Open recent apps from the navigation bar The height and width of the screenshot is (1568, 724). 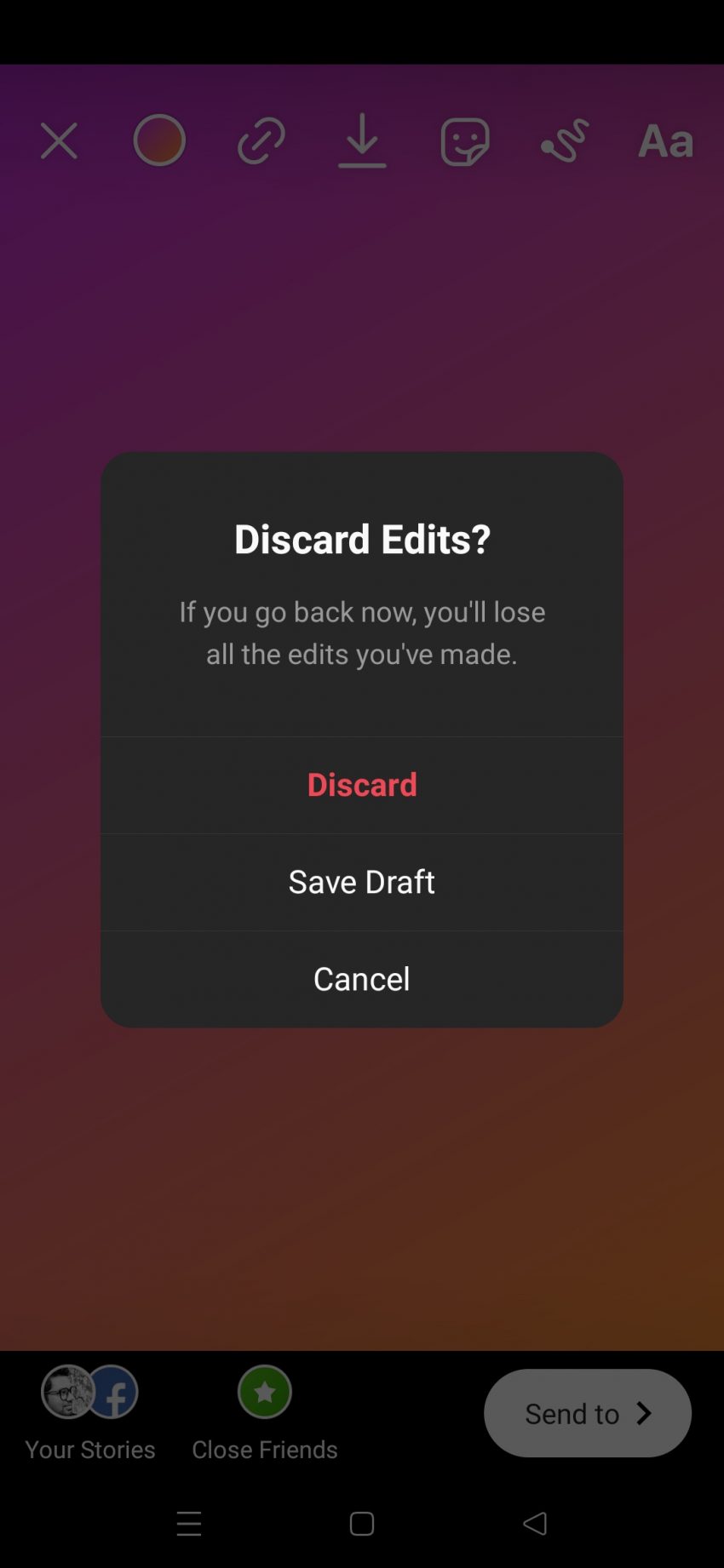click(189, 1524)
